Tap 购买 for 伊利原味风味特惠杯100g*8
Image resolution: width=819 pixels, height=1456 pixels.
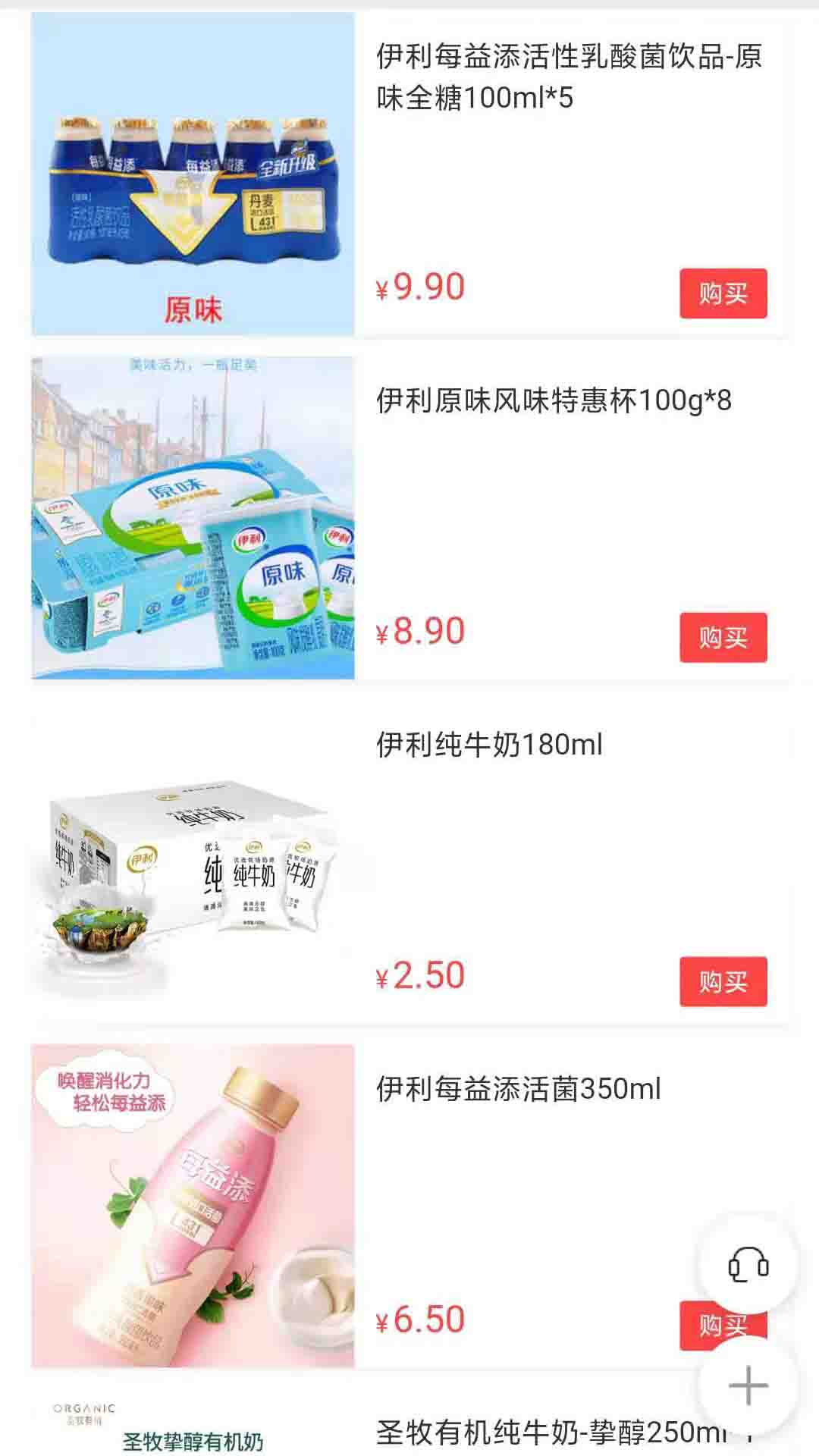click(723, 638)
